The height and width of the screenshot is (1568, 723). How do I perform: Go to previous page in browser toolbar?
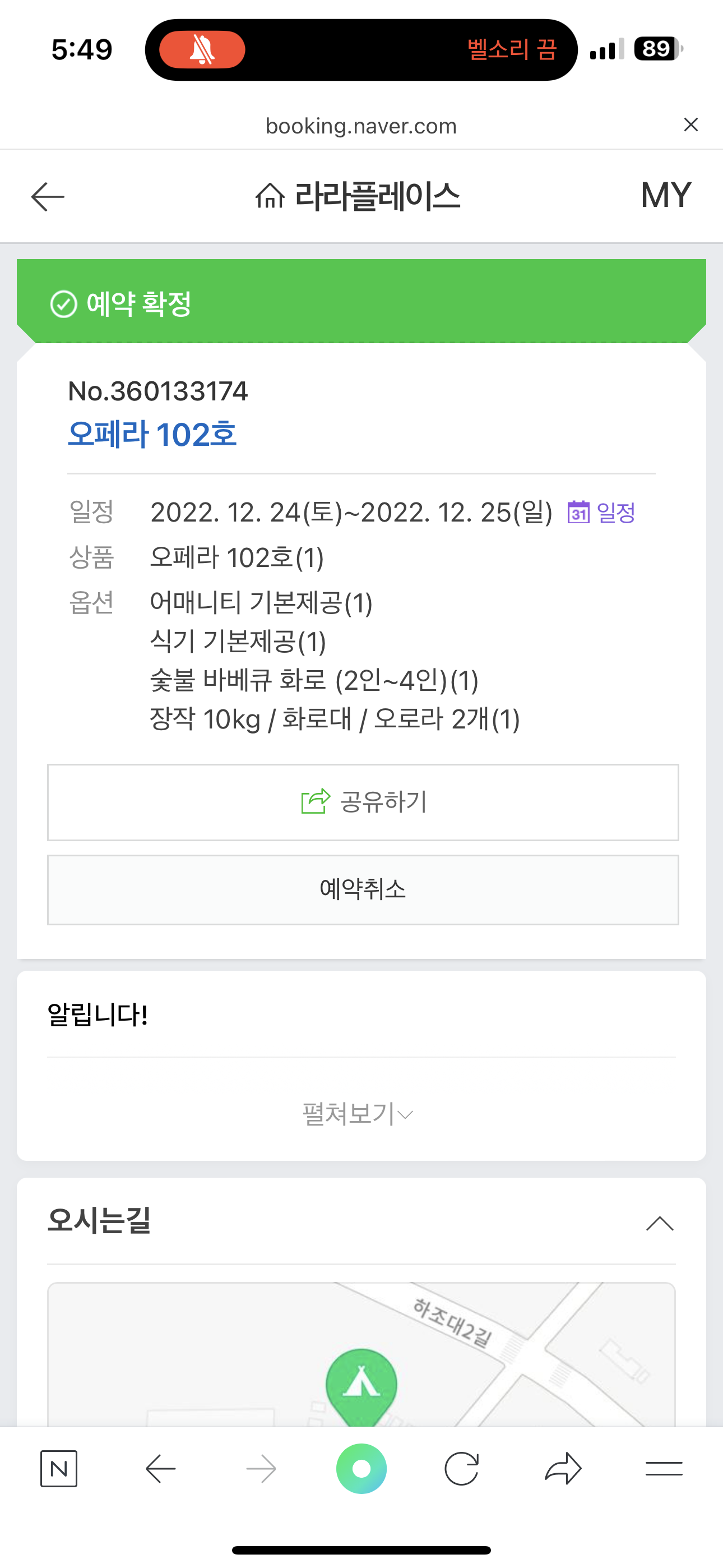(x=161, y=1469)
